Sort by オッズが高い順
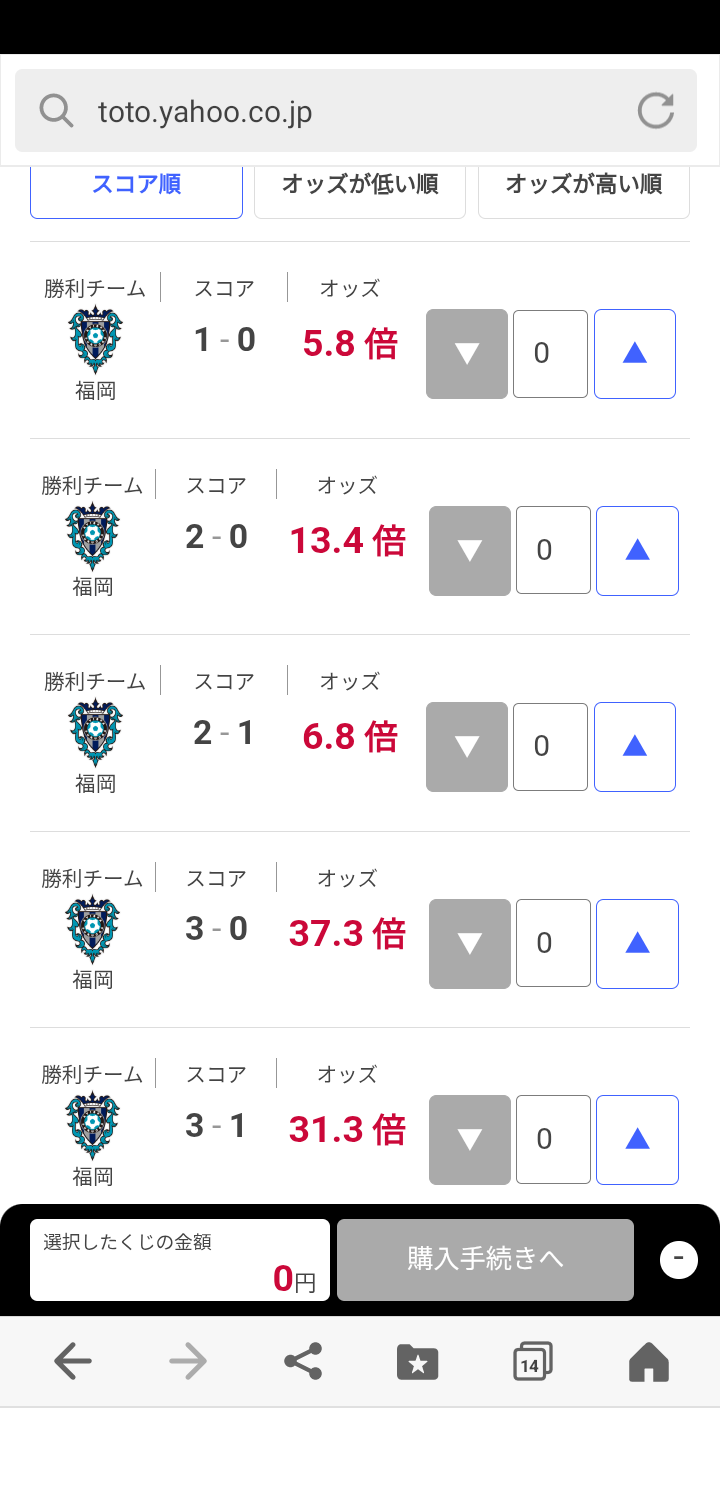 (x=584, y=184)
